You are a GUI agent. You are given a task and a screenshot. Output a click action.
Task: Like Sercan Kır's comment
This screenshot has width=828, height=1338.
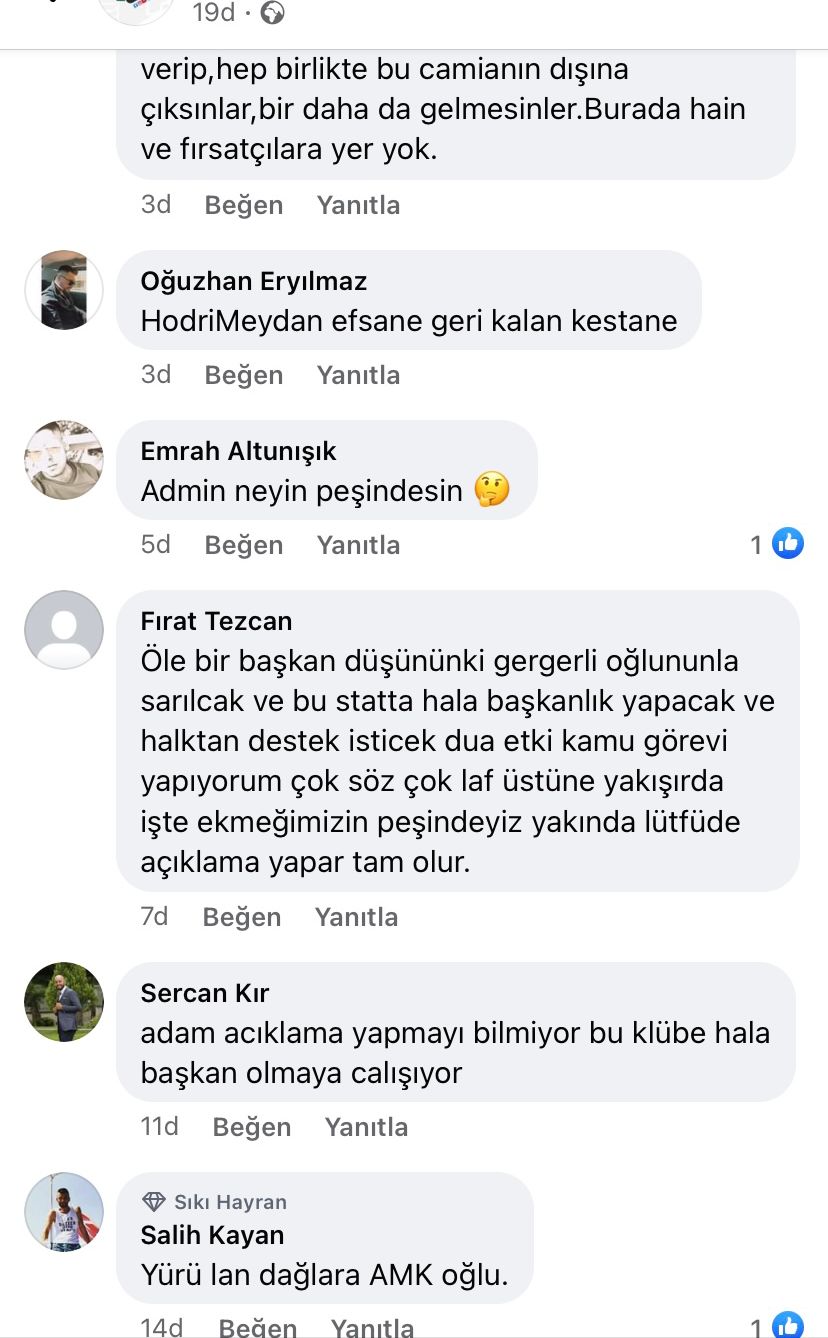pos(252,1127)
